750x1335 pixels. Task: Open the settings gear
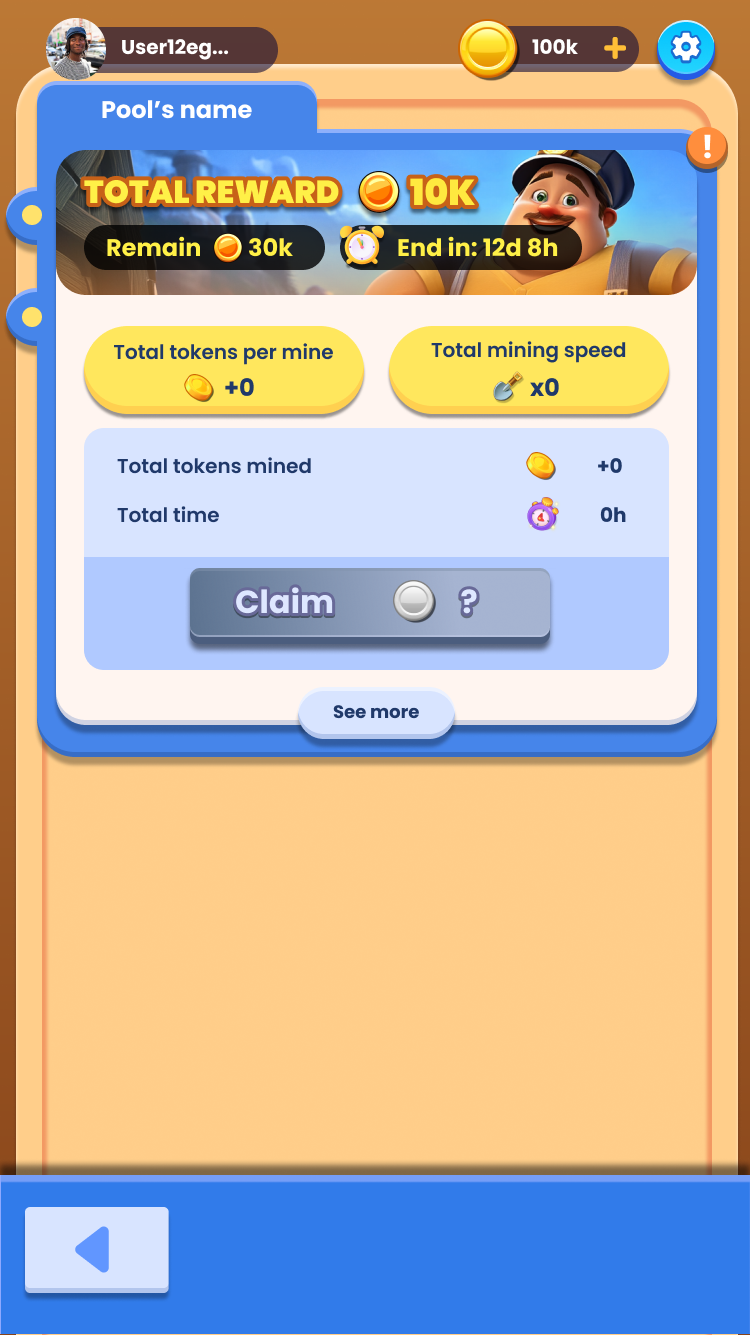[685, 47]
